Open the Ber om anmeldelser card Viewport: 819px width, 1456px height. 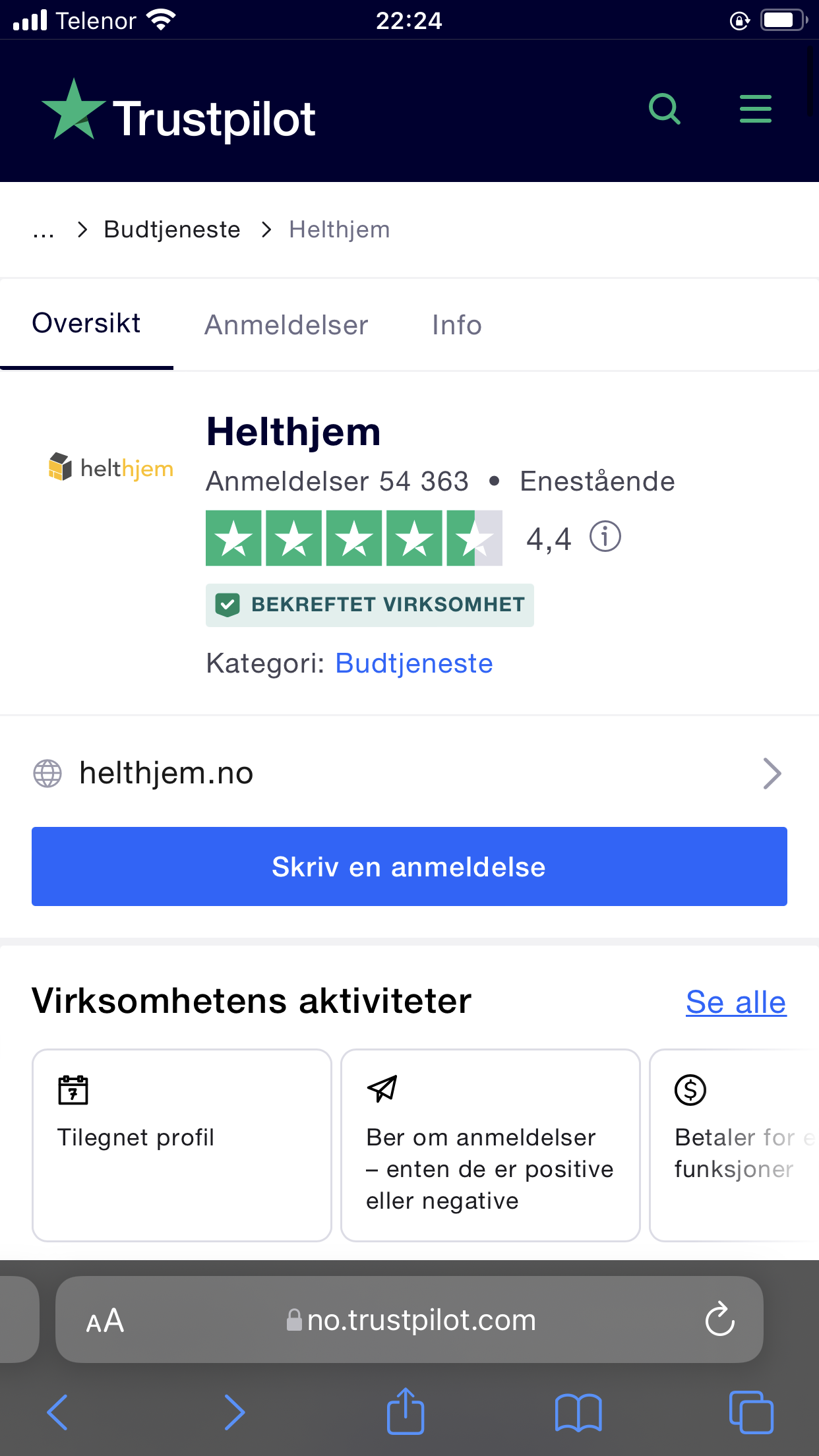pyautogui.click(x=490, y=1145)
